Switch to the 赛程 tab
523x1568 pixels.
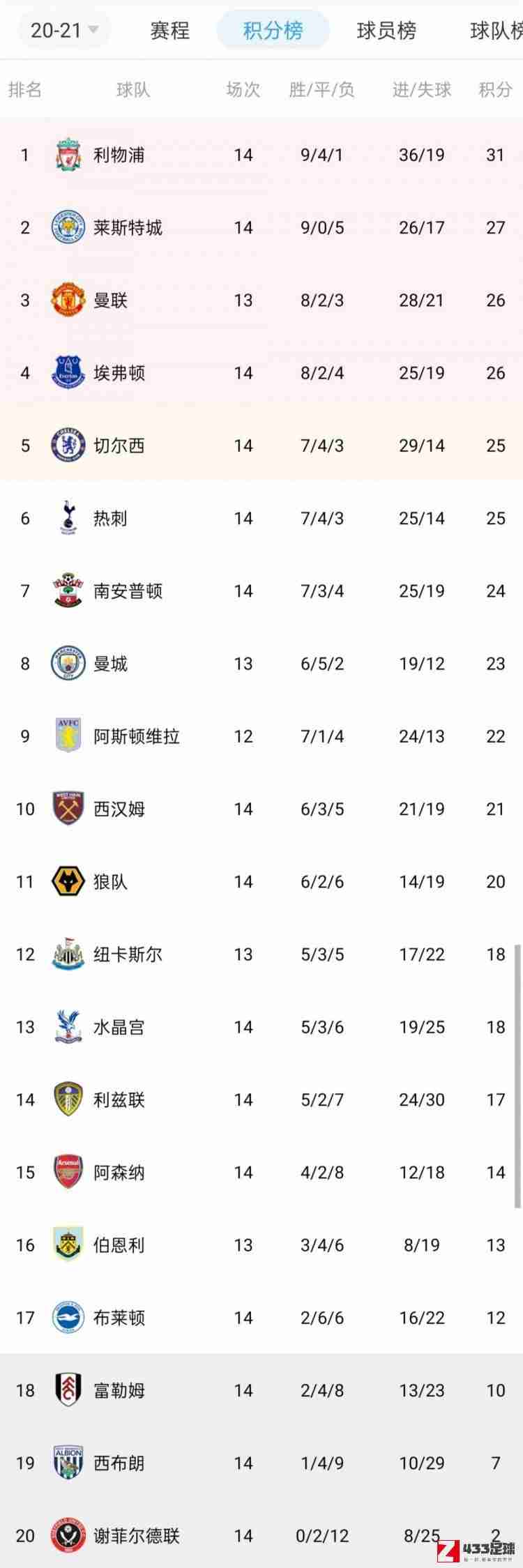(x=169, y=30)
